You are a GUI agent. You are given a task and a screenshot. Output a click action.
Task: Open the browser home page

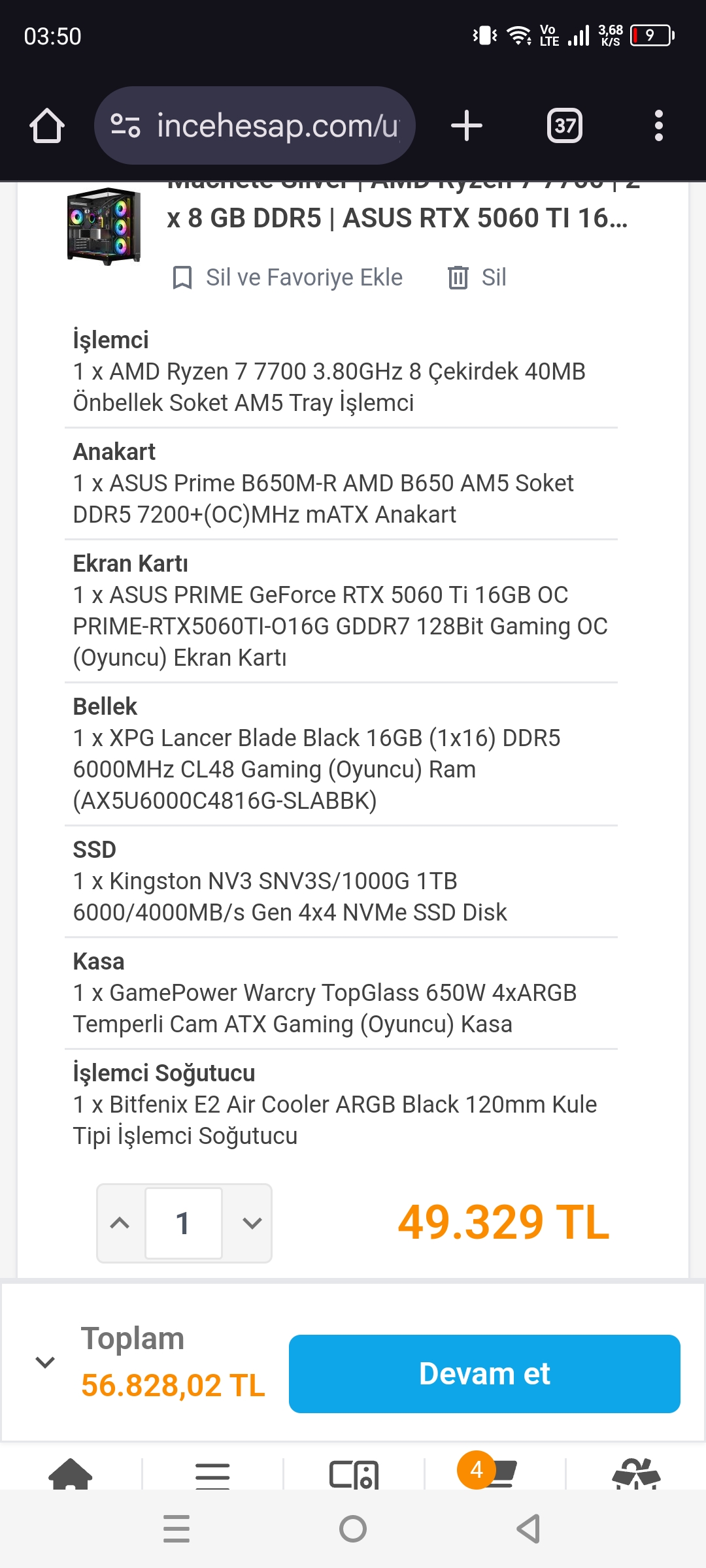tap(47, 125)
